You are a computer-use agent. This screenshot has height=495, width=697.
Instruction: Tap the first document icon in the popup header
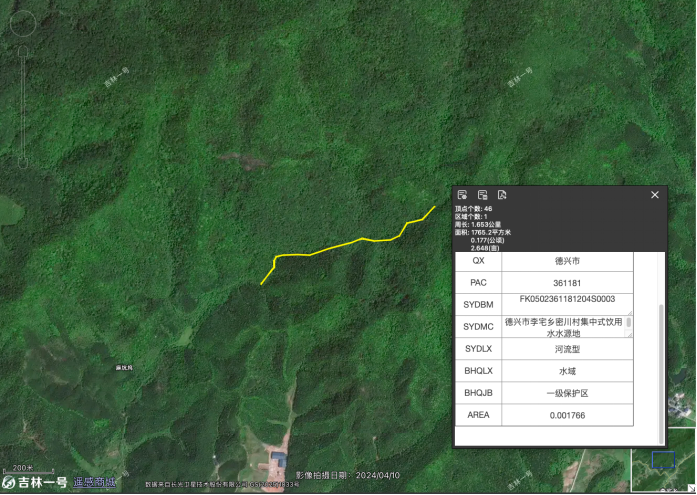click(x=462, y=195)
